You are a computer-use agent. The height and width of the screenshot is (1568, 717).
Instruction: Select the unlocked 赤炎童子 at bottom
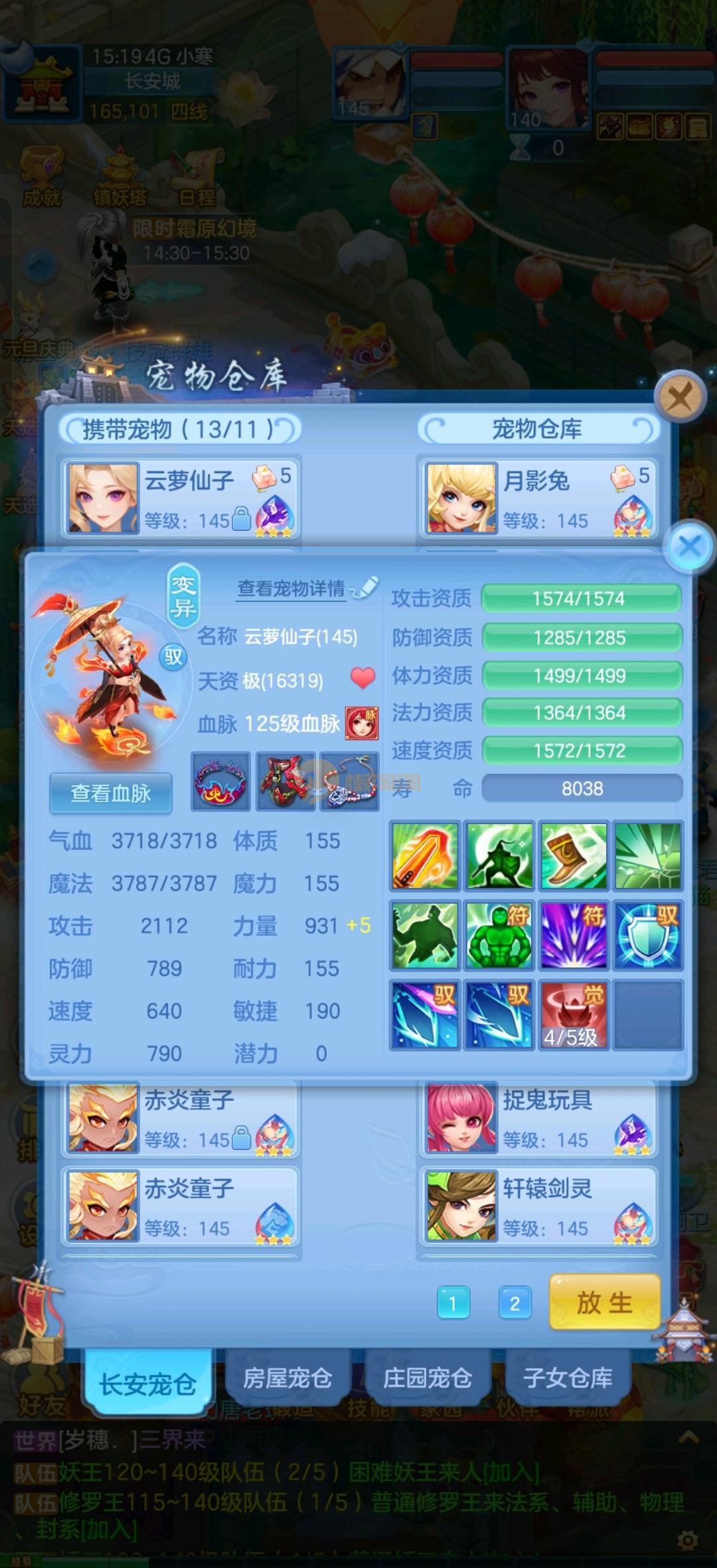point(181,1206)
